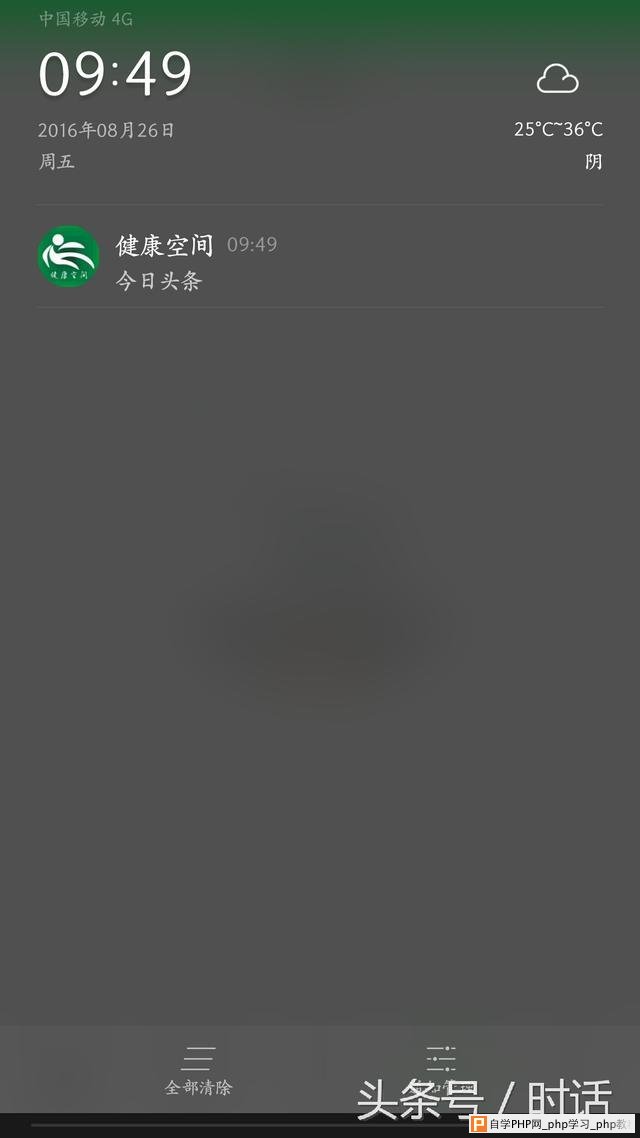Open the notification management sliders icon

(x=440, y=1059)
